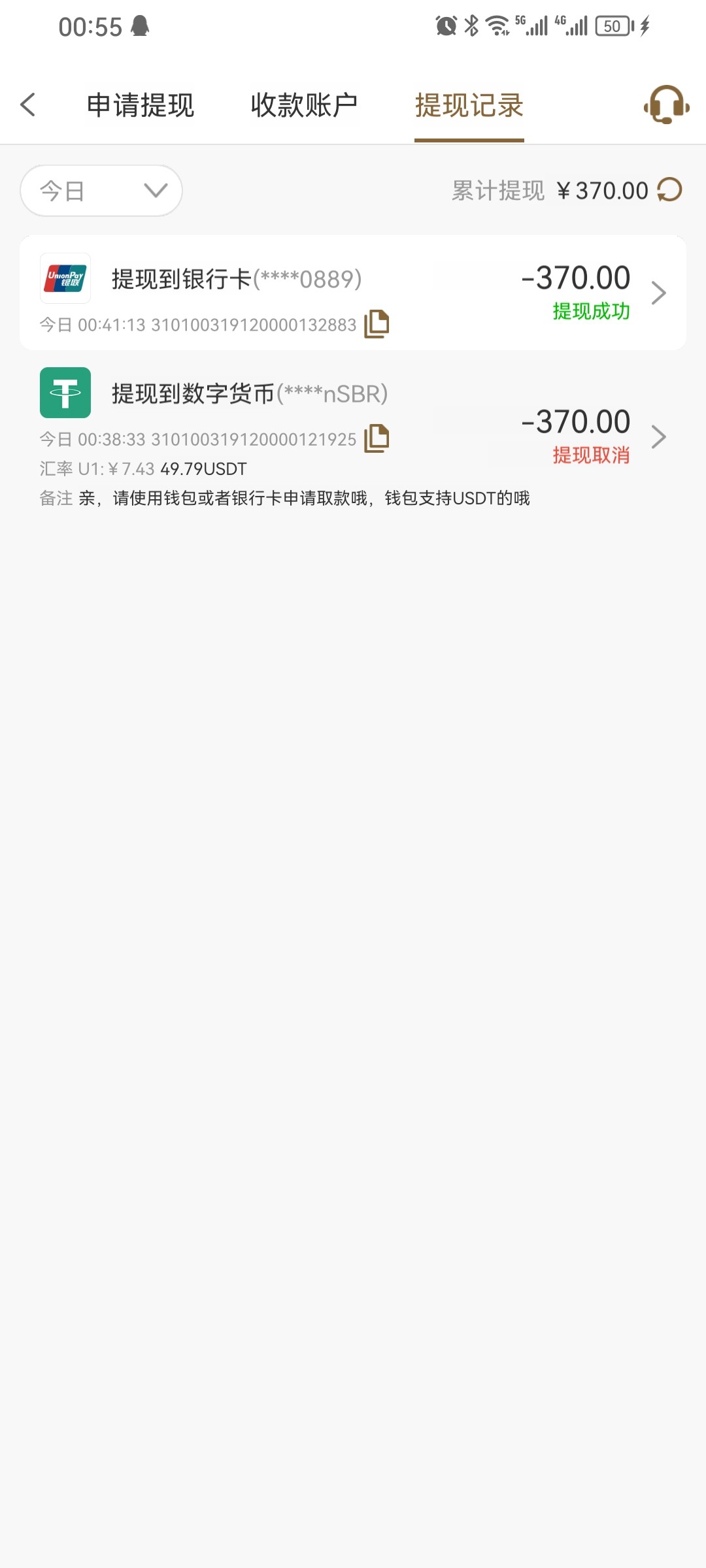
Task: Switch to the 收款账户 tab
Action: [x=304, y=105]
